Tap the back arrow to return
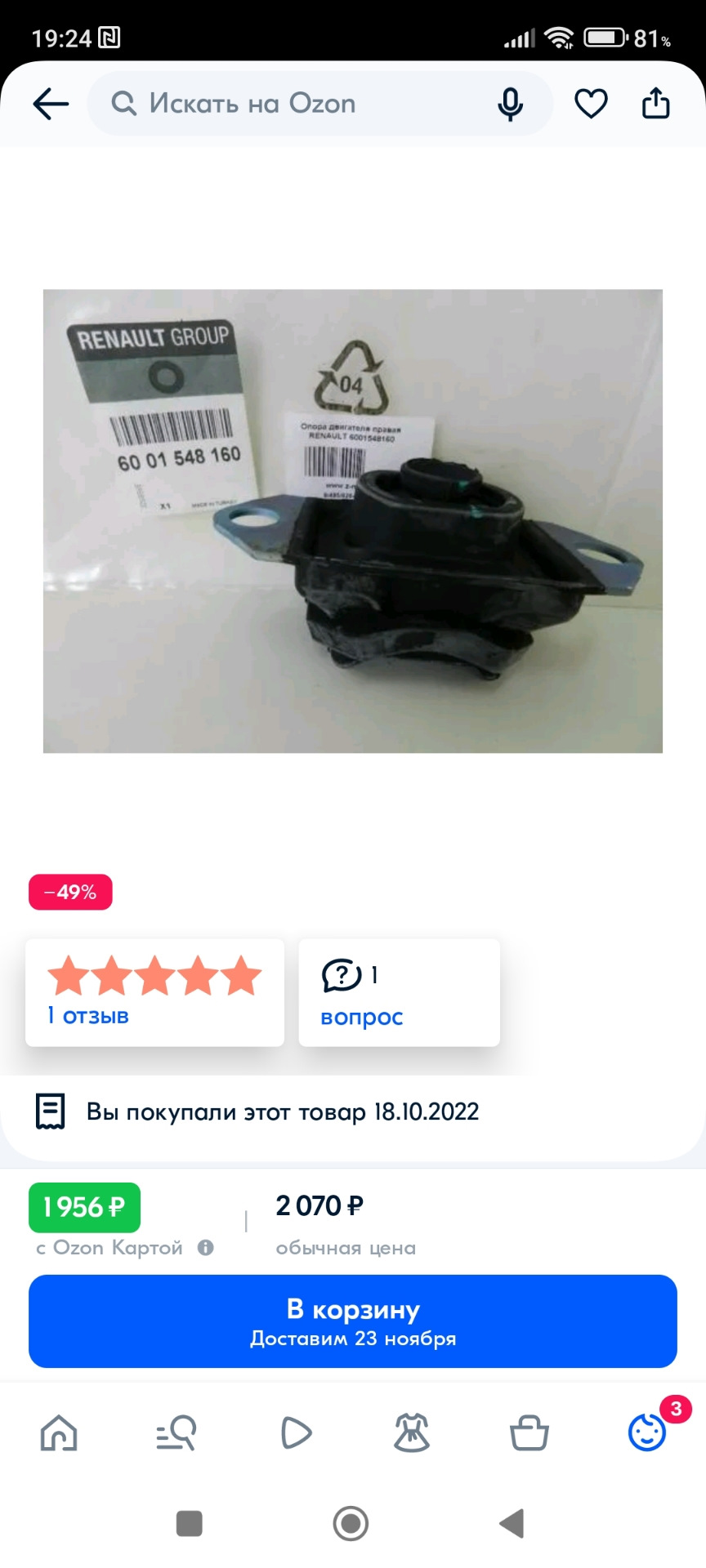 (49, 104)
